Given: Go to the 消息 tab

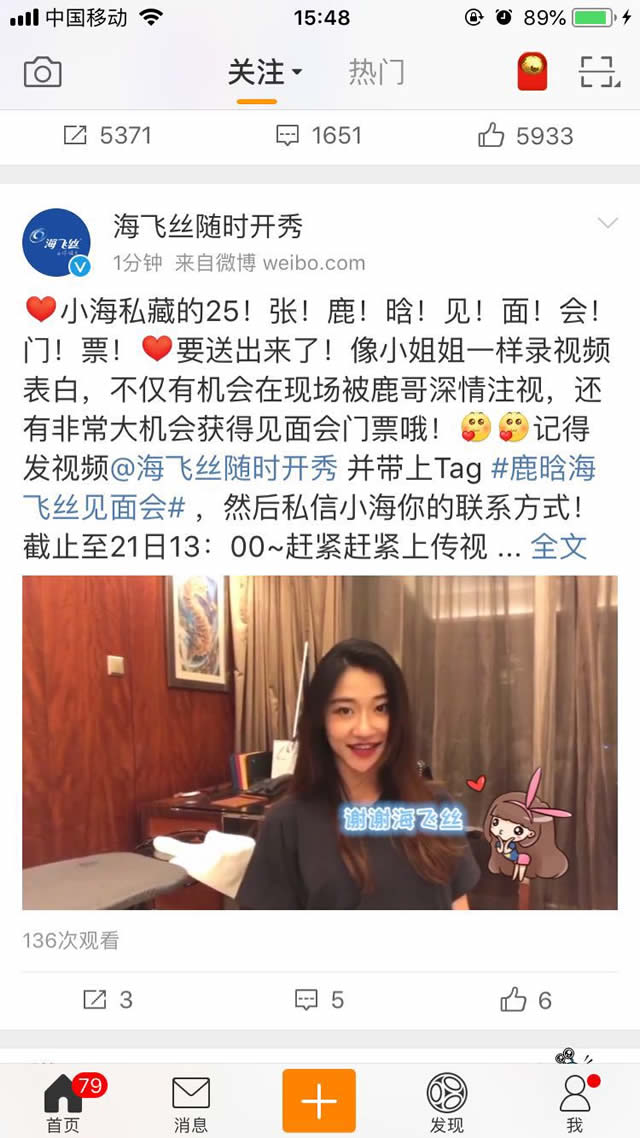Looking at the screenshot, I should [191, 1102].
